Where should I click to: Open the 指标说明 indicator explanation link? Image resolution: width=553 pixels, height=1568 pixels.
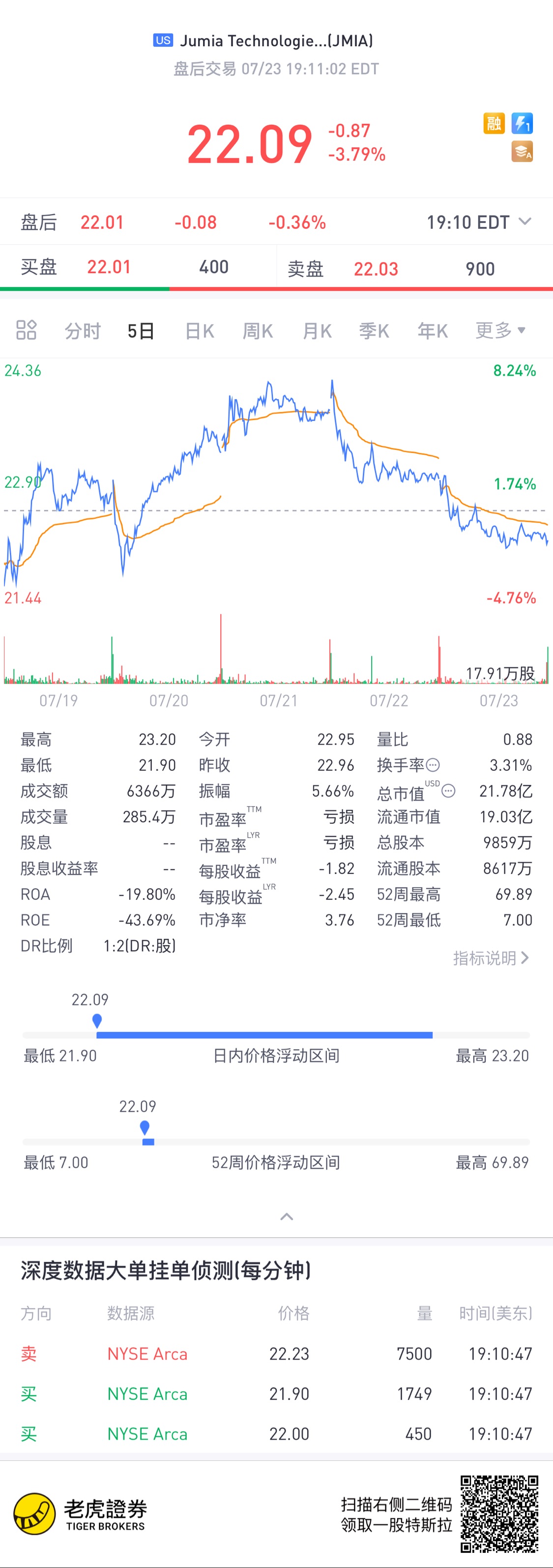tap(491, 958)
